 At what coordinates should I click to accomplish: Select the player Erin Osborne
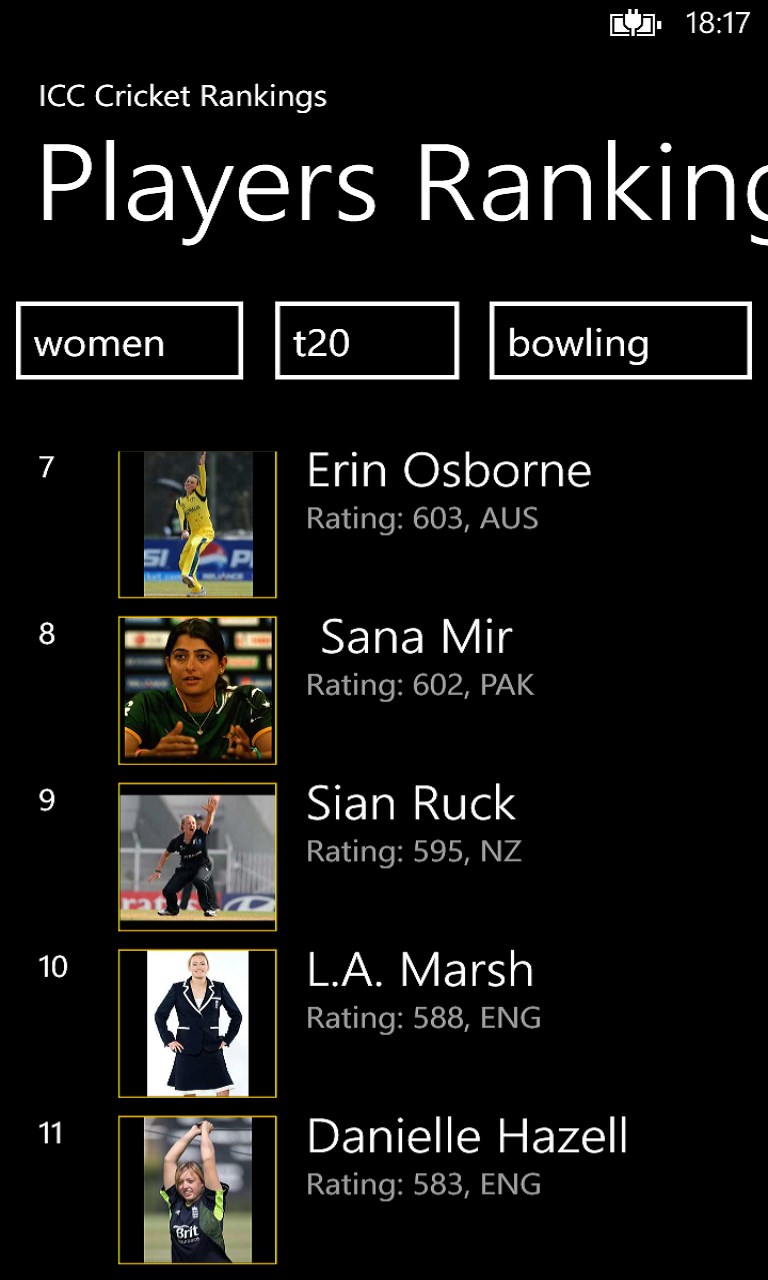[x=448, y=470]
